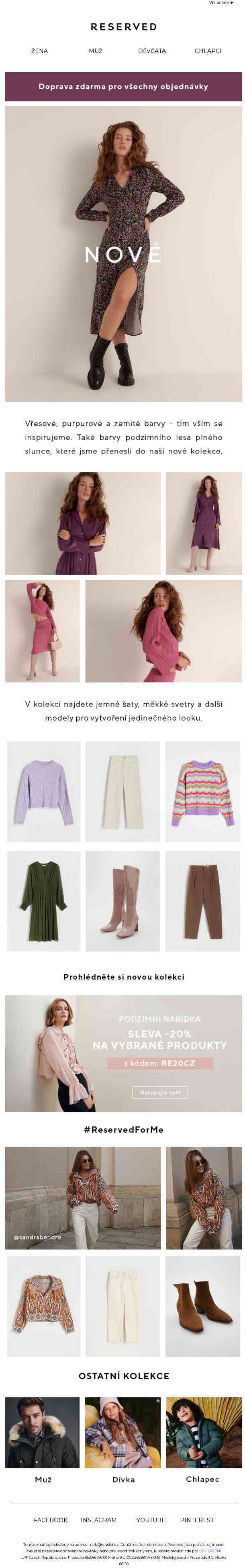Go to the ŽENA category
This screenshot has height=1568, width=245.
[40, 51]
